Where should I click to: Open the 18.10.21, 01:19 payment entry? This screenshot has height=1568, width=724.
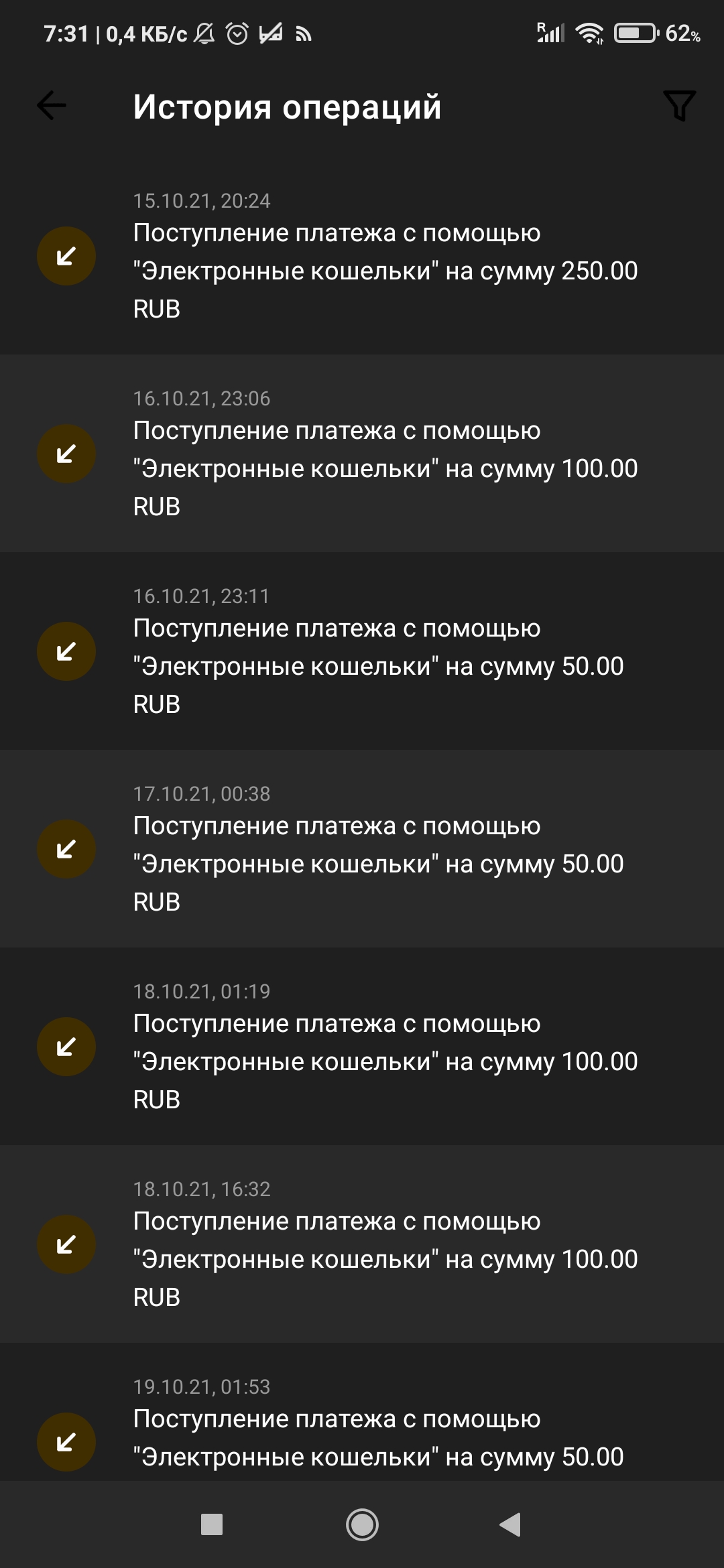click(x=362, y=1047)
